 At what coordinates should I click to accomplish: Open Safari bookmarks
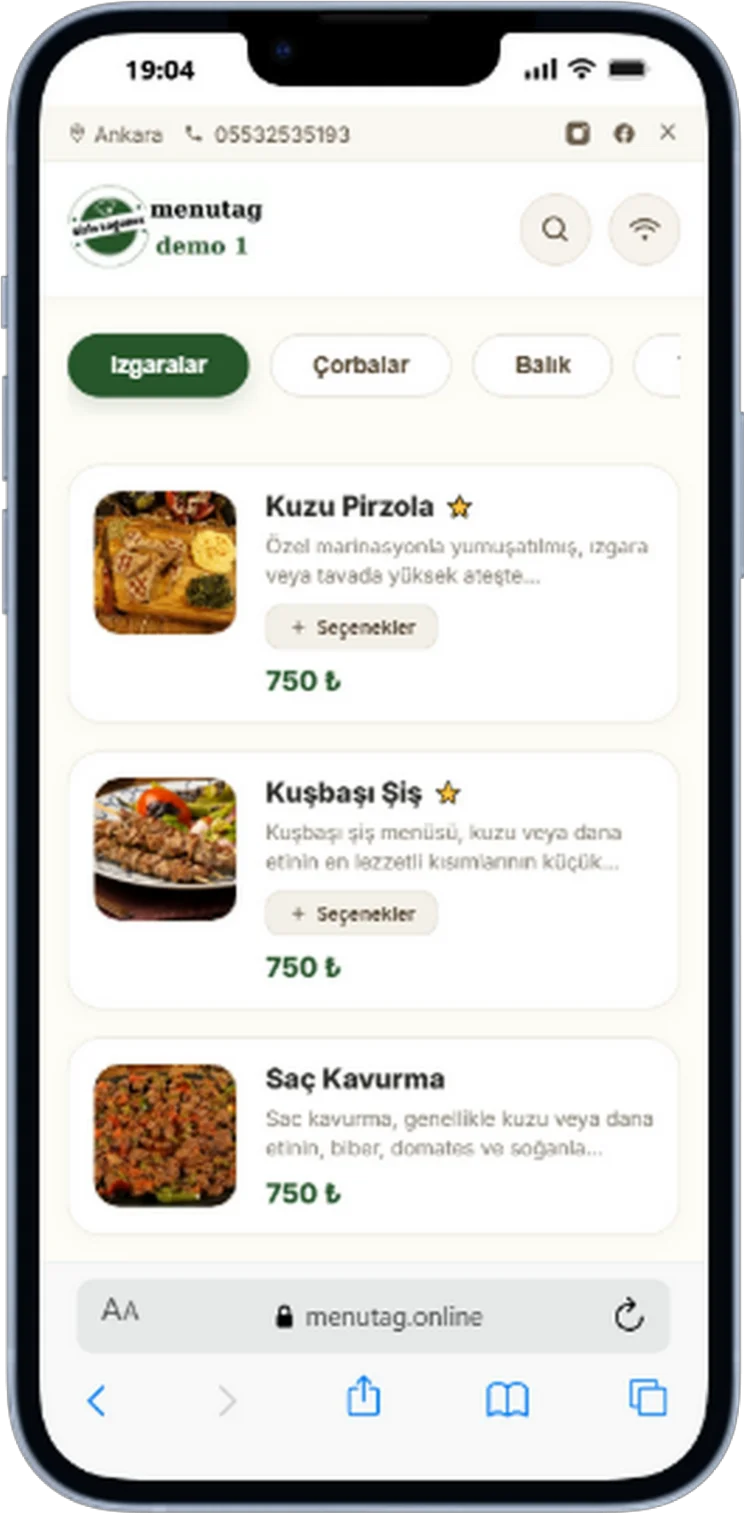coord(507,1400)
